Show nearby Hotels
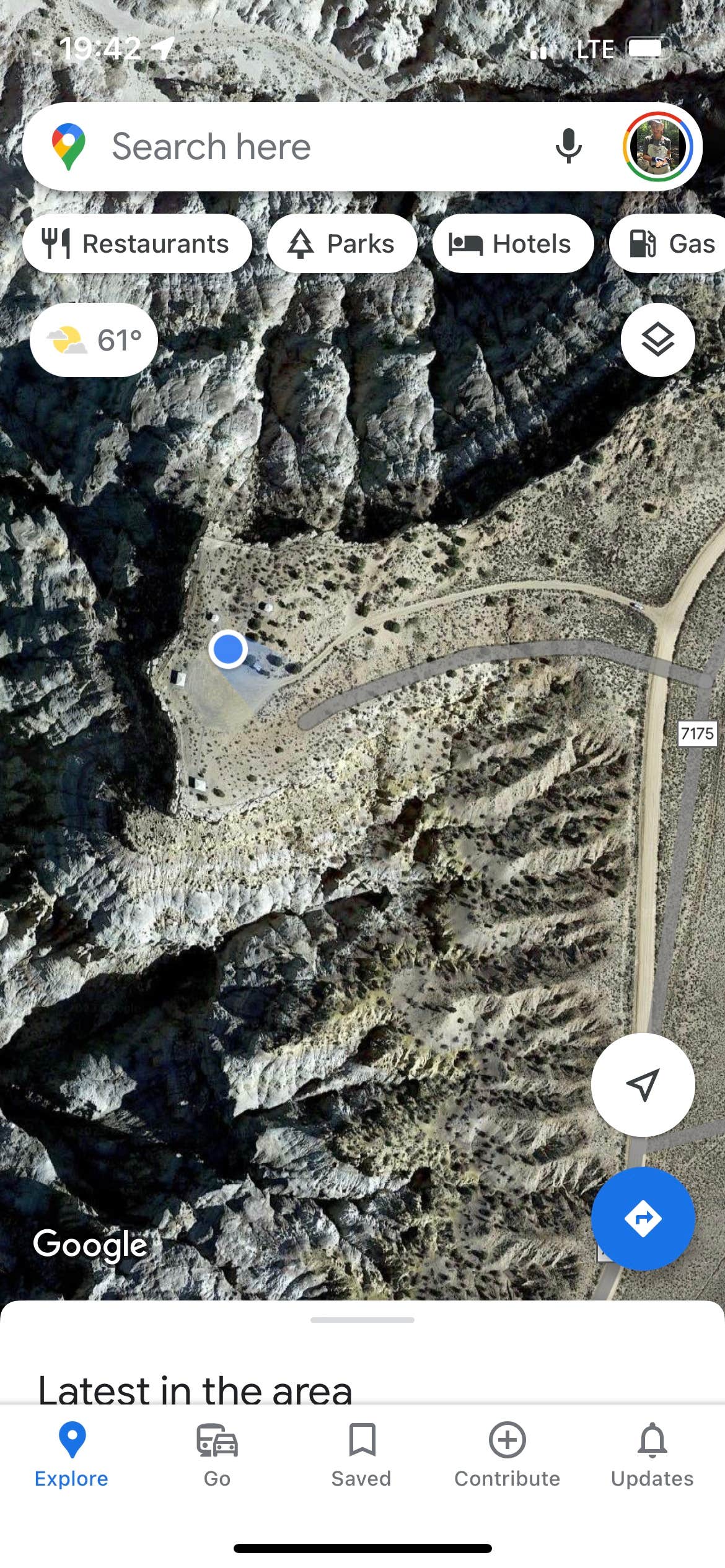 click(512, 244)
